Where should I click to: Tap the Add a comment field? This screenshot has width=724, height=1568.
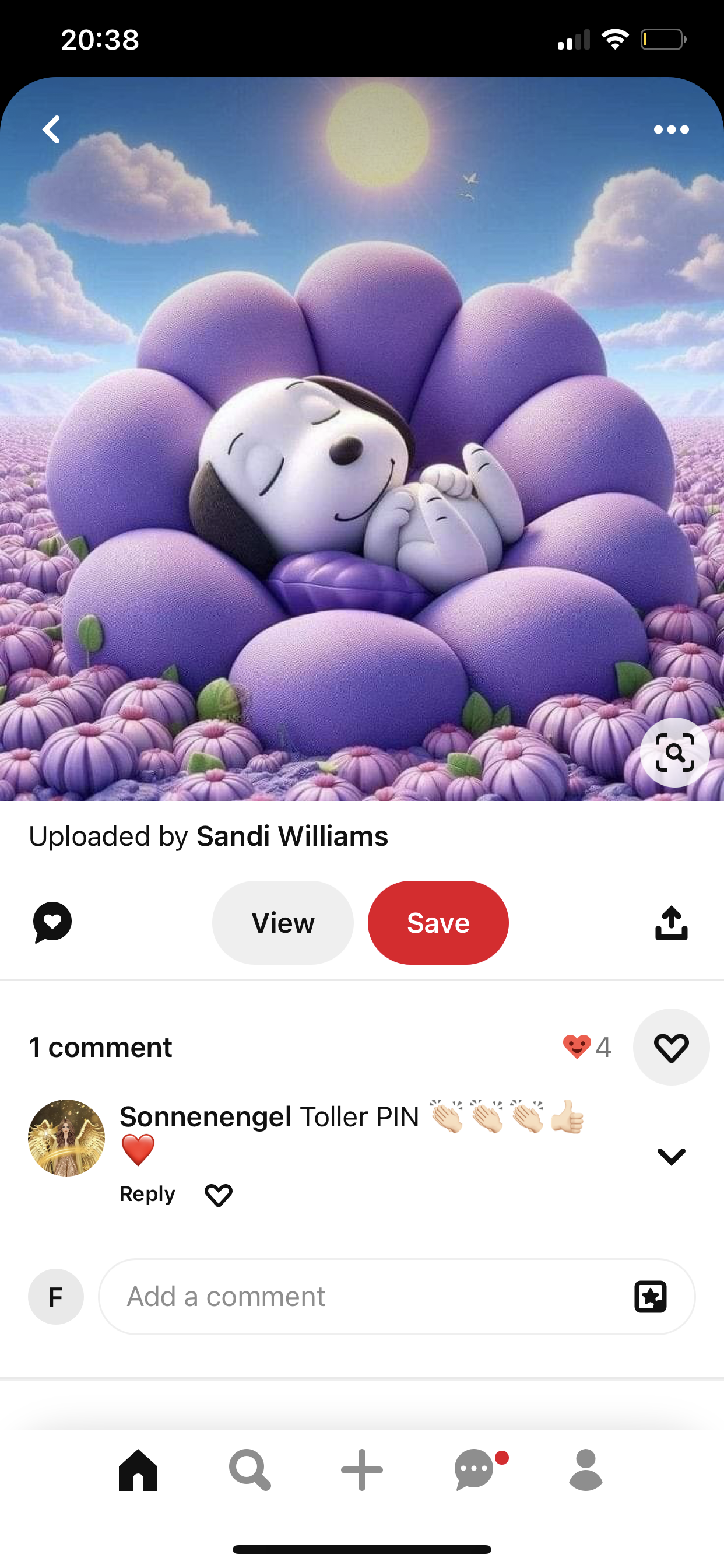click(x=365, y=1297)
